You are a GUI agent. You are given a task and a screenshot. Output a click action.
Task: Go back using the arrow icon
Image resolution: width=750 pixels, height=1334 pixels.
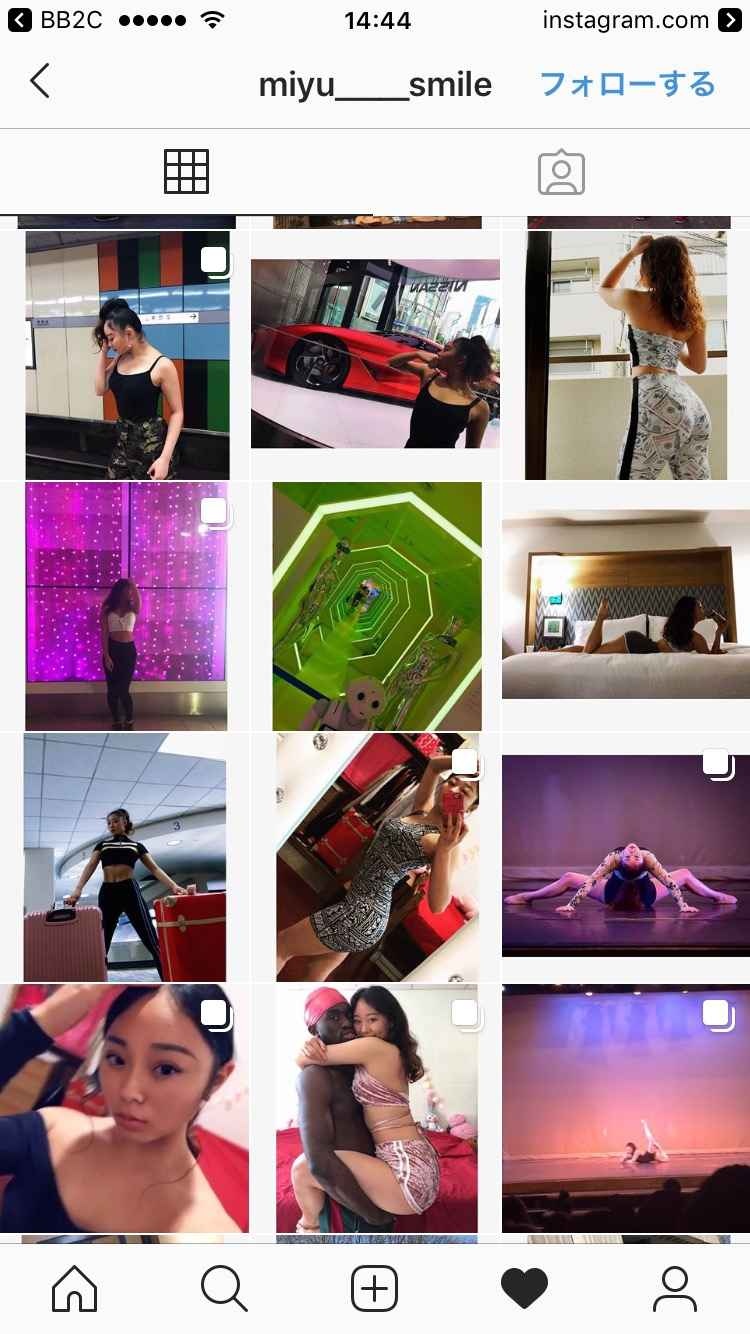click(x=40, y=82)
